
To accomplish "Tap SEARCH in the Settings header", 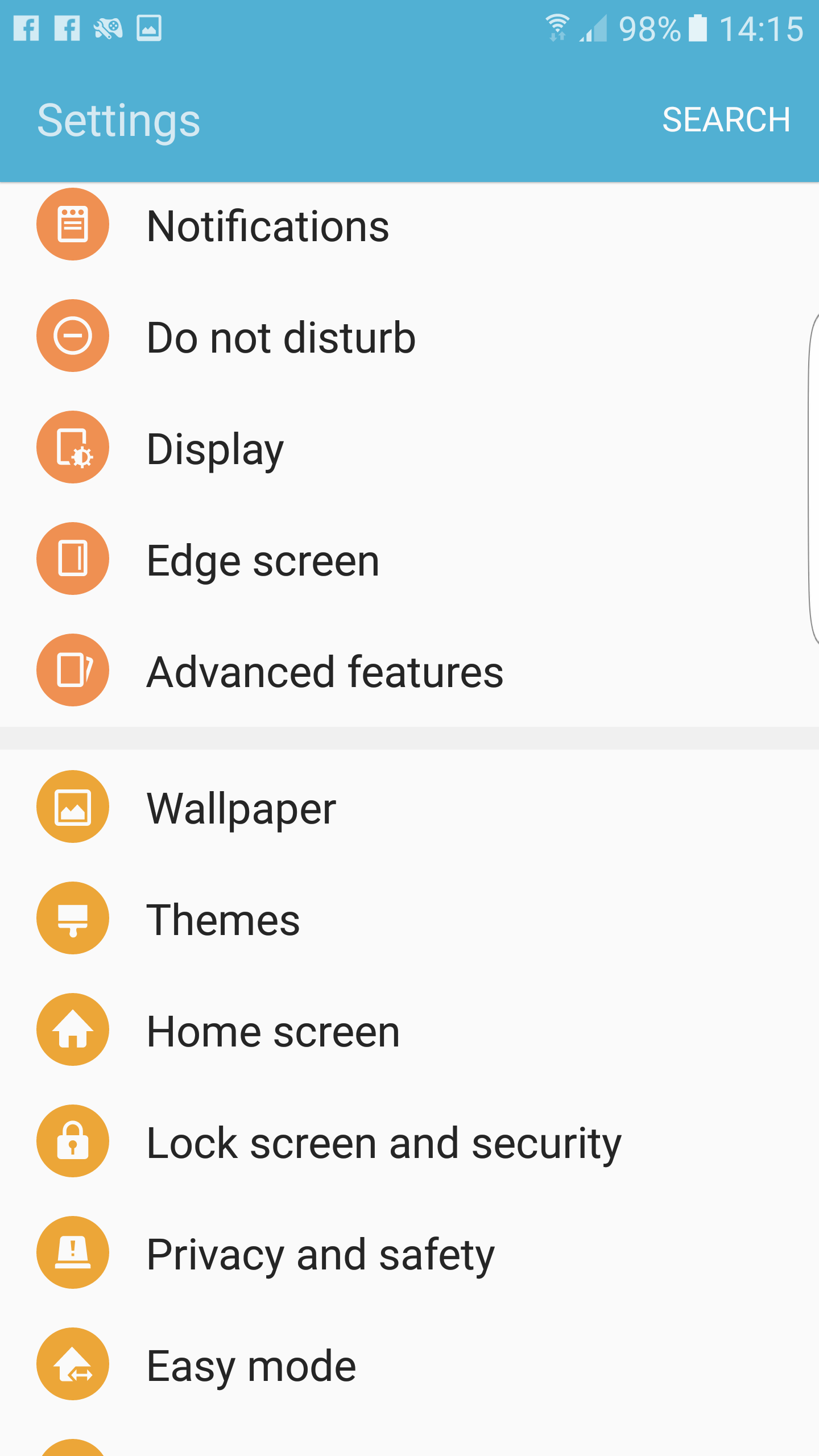I will click(x=726, y=120).
